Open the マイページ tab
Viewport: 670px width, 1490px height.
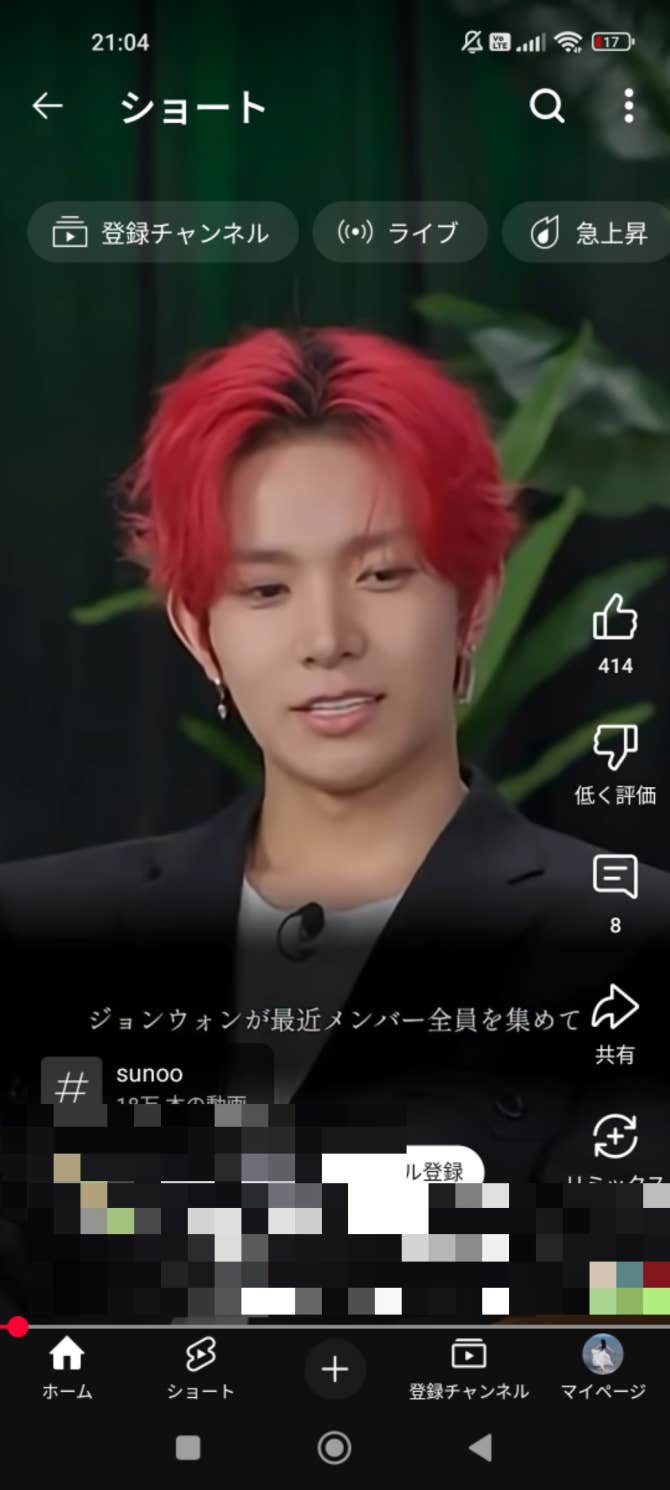click(602, 1368)
